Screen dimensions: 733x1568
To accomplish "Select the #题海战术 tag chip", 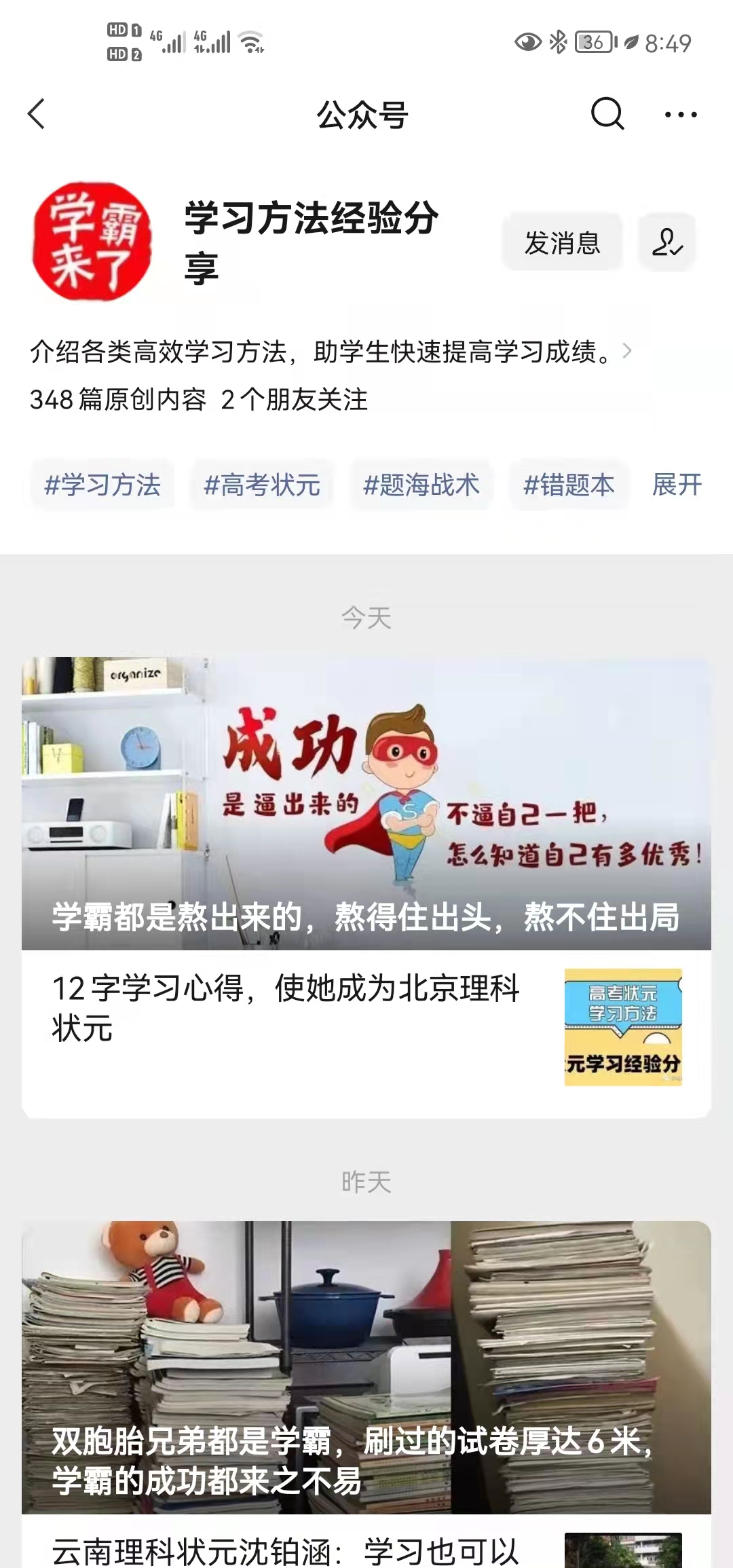I will click(x=421, y=485).
